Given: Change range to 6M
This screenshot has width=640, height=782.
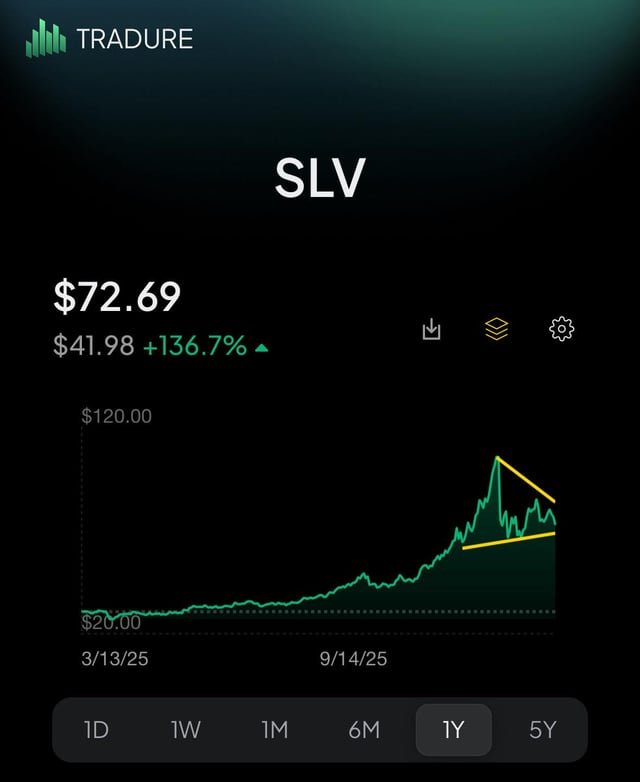Looking at the screenshot, I should [364, 730].
